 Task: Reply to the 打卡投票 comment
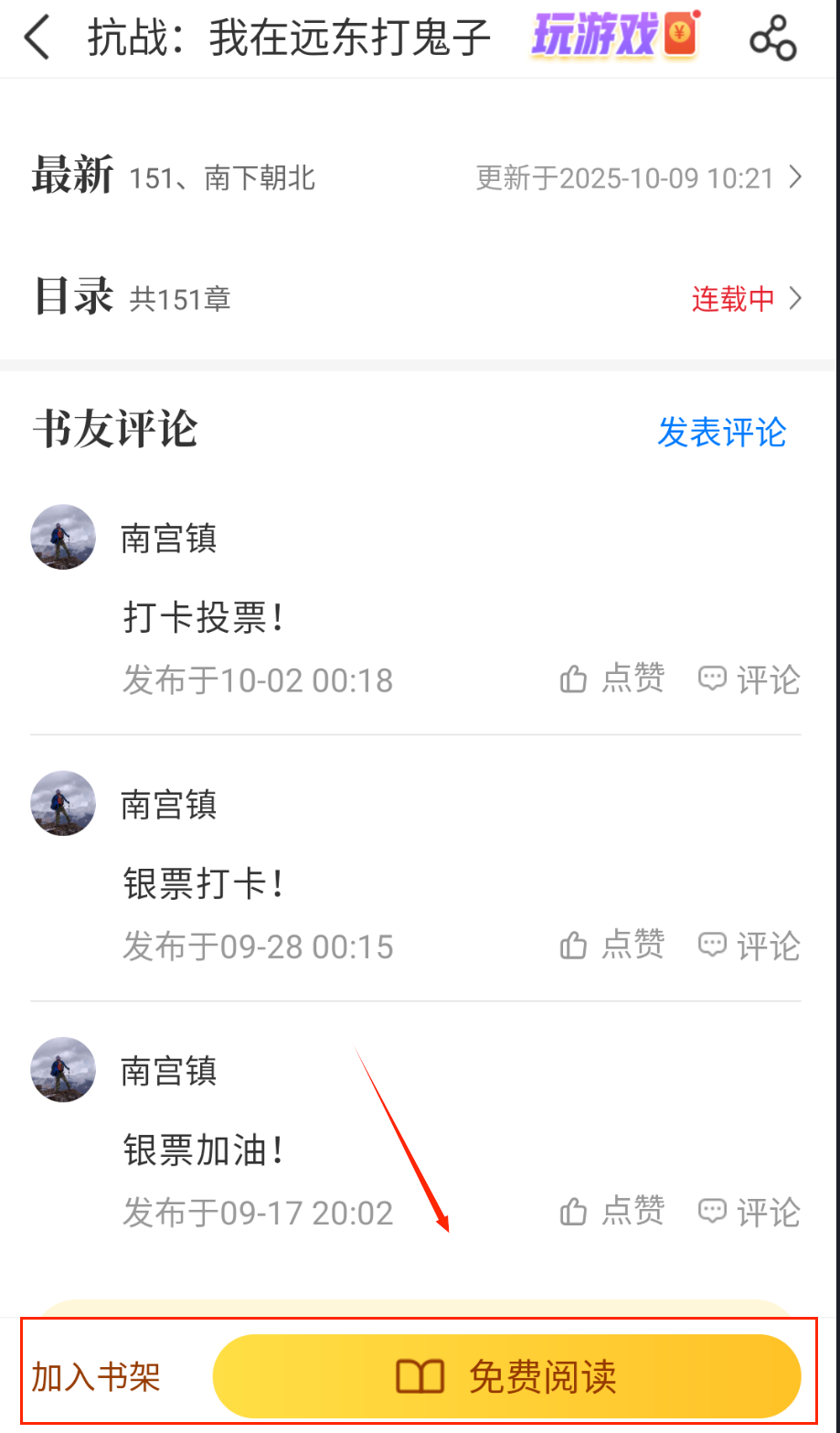pos(749,679)
